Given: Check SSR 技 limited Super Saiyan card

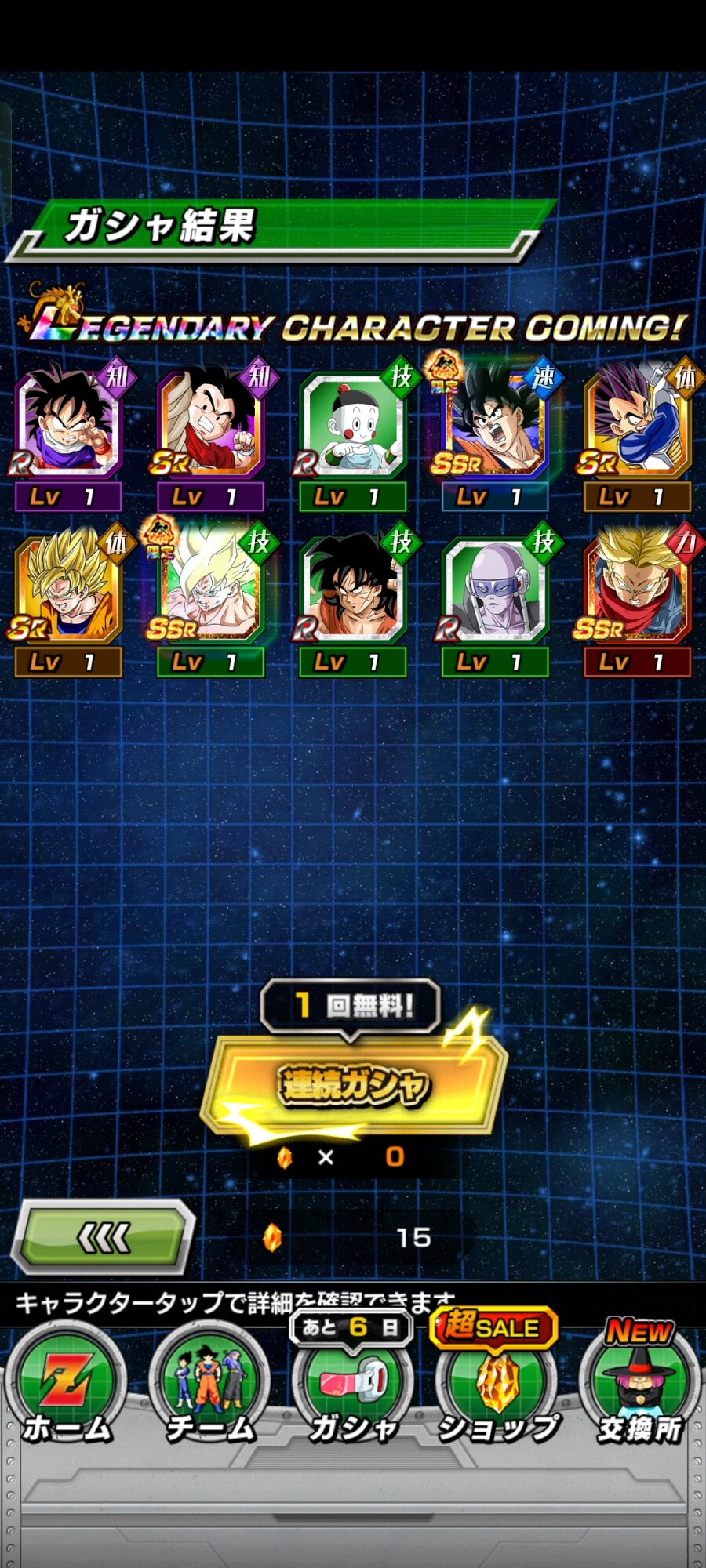Looking at the screenshot, I should point(210,601).
